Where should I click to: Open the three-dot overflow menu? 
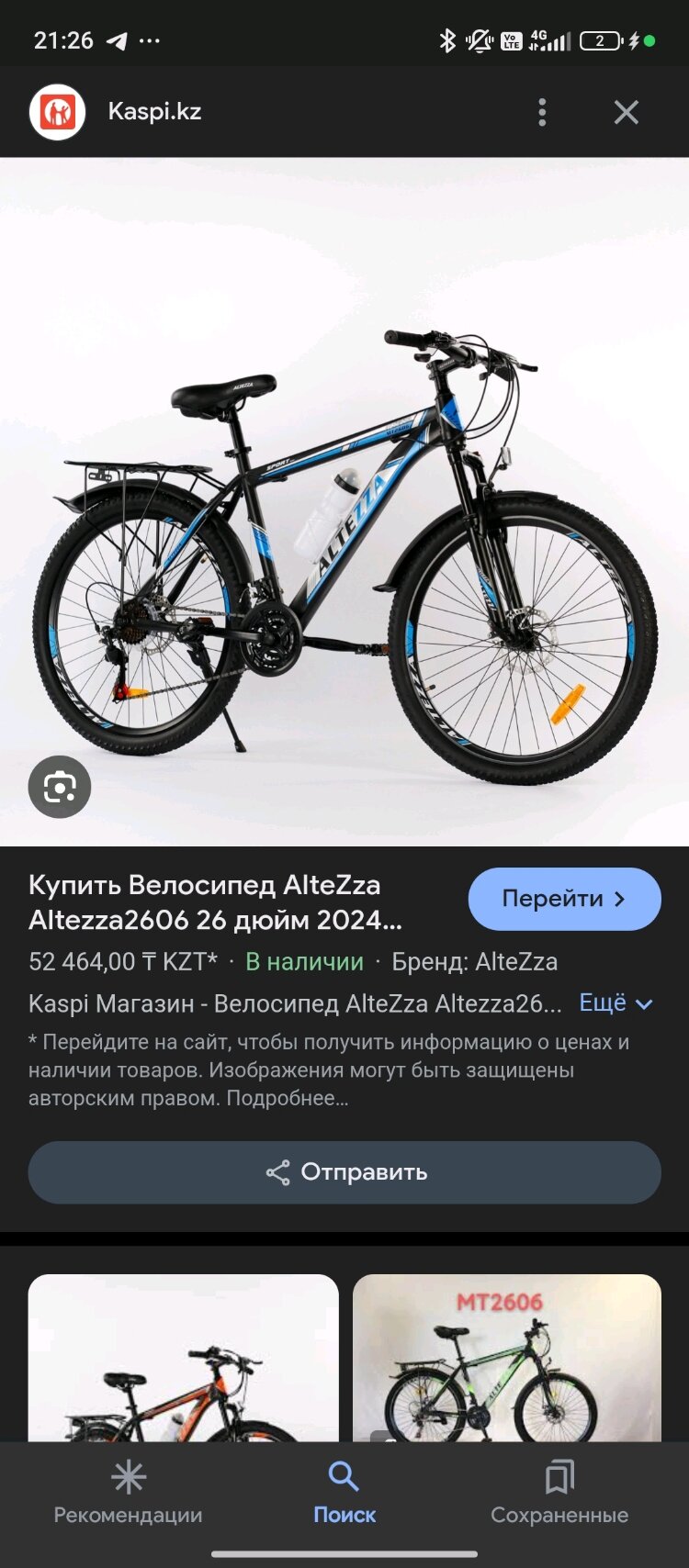pyautogui.click(x=542, y=112)
